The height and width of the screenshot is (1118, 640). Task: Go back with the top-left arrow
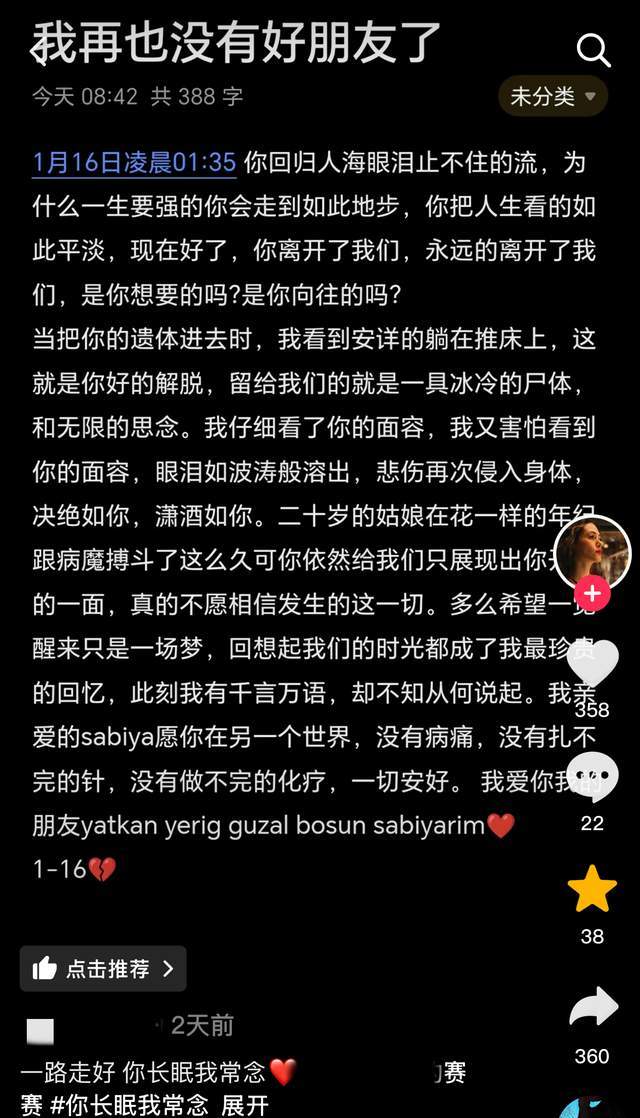pos(40,48)
